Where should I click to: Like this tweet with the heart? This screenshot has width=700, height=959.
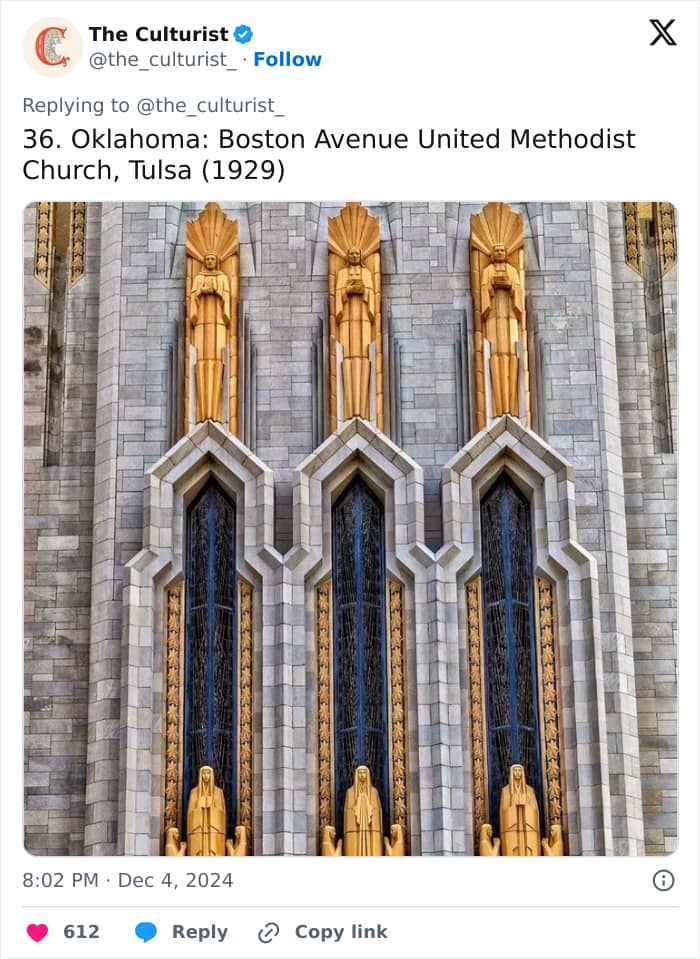37,932
